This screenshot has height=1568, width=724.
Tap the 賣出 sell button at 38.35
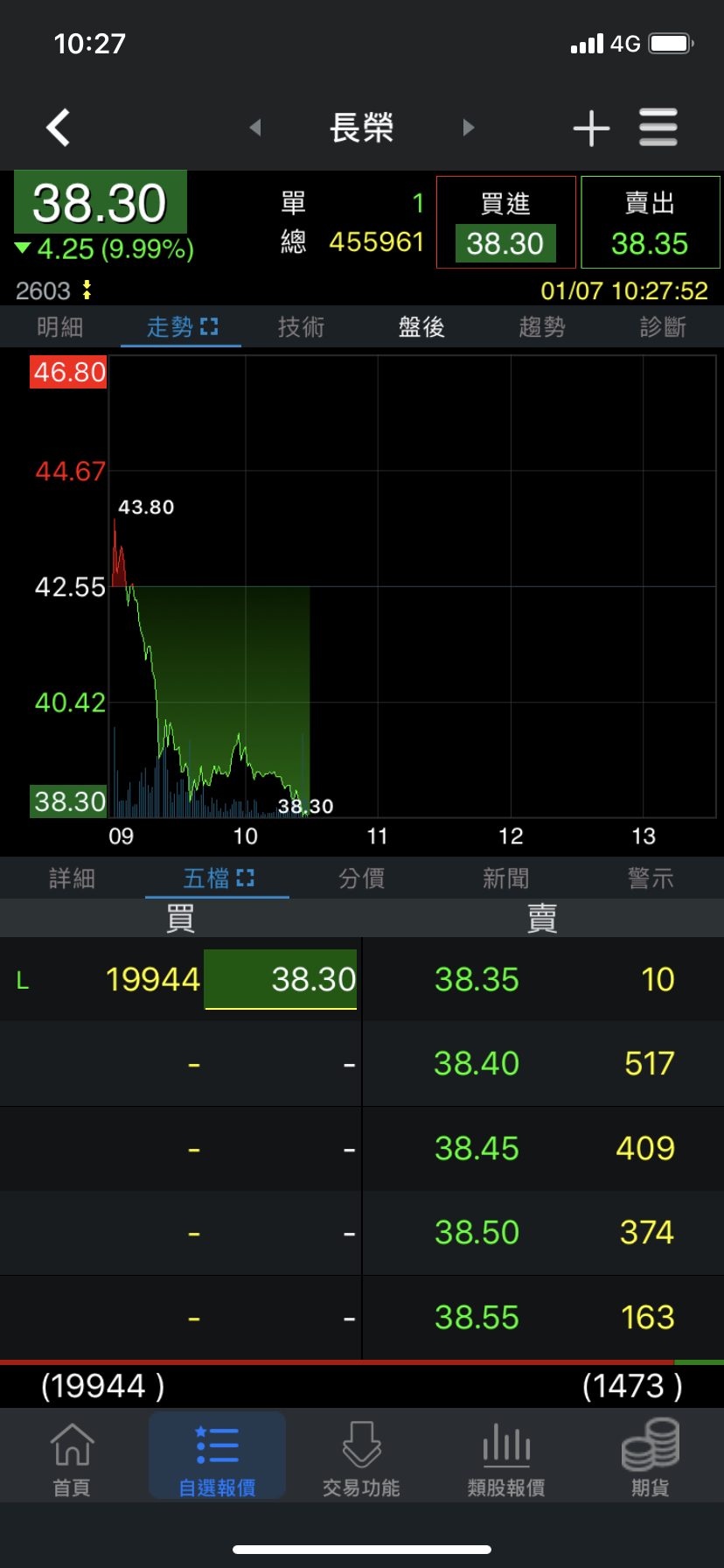(x=650, y=223)
